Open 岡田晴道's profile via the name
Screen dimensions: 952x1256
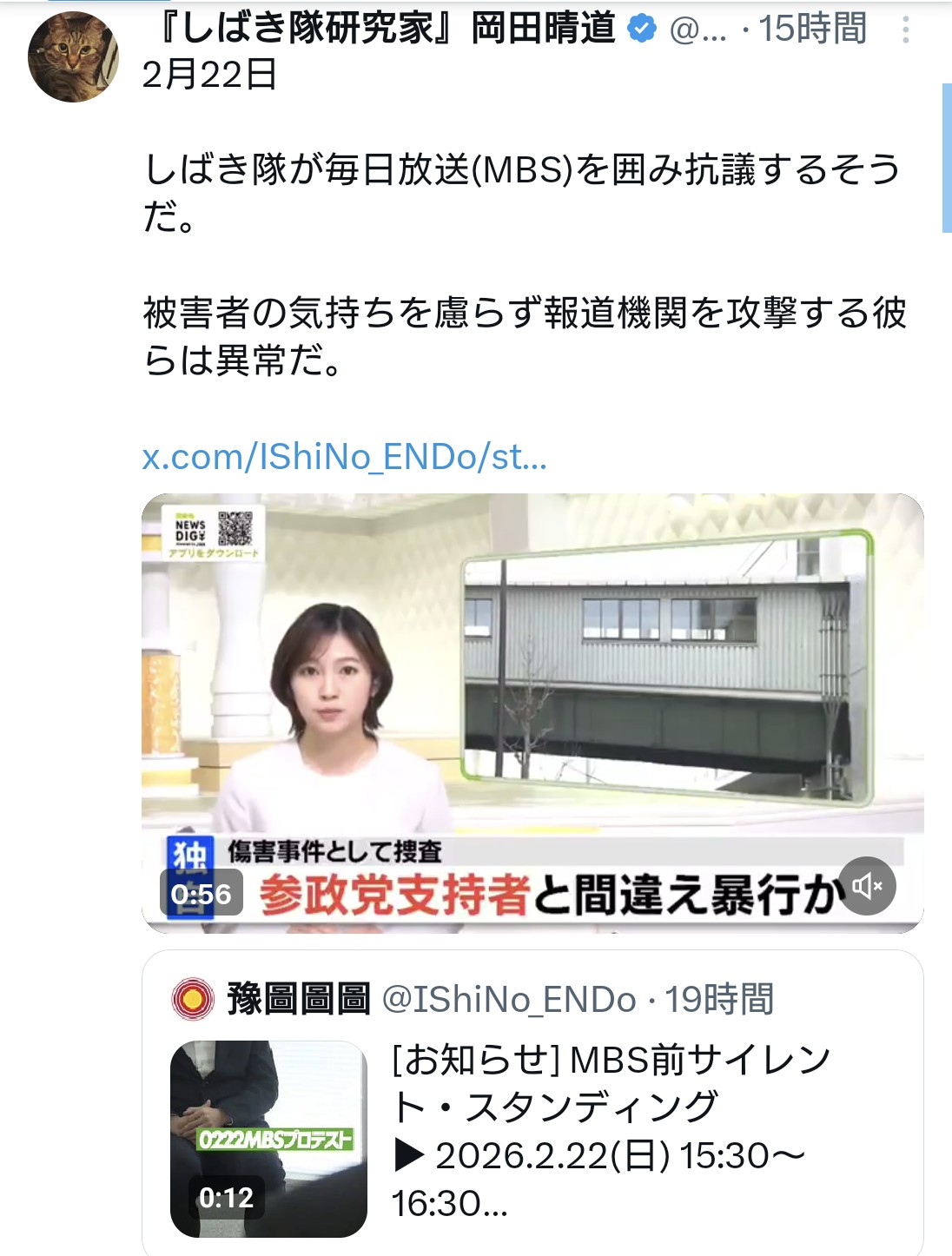click(x=382, y=29)
